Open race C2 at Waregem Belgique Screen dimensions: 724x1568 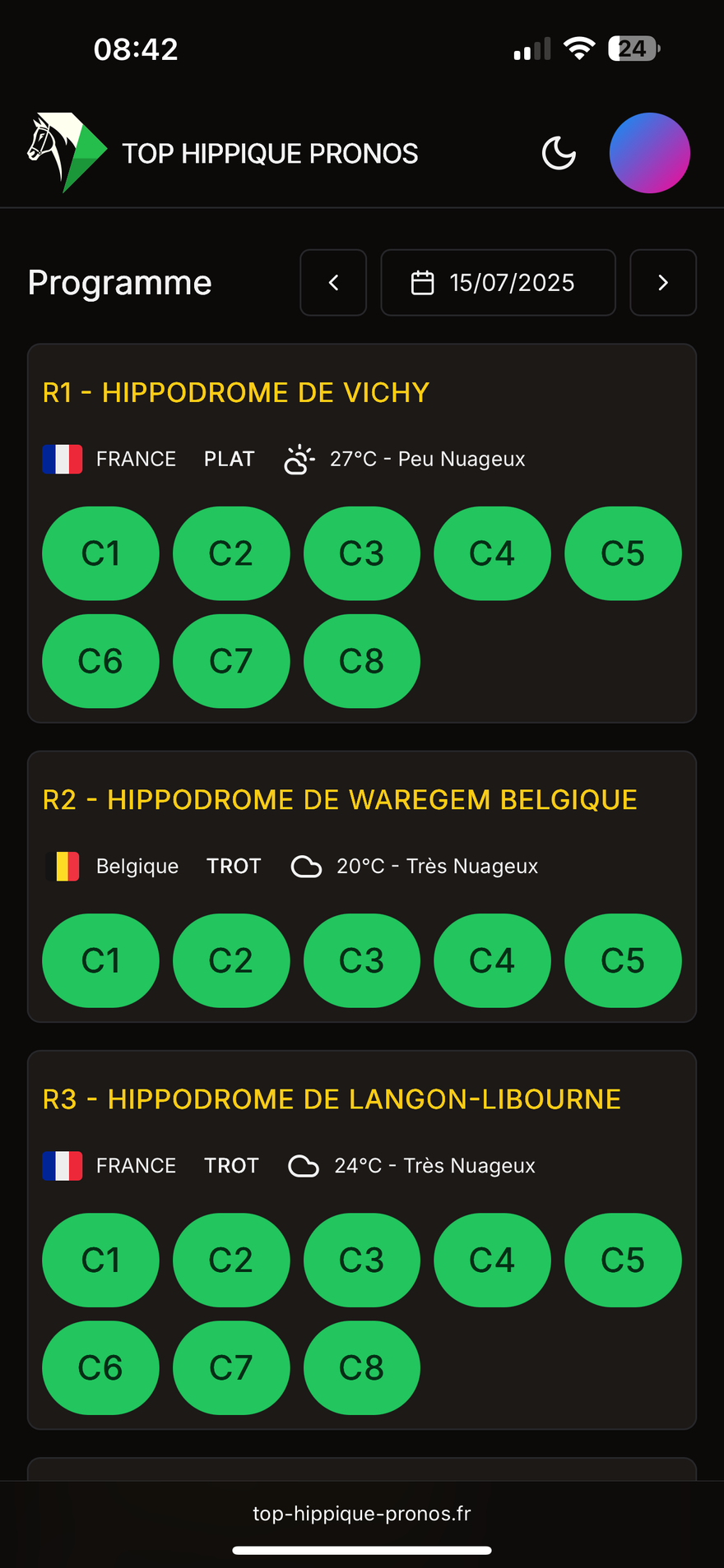click(231, 960)
